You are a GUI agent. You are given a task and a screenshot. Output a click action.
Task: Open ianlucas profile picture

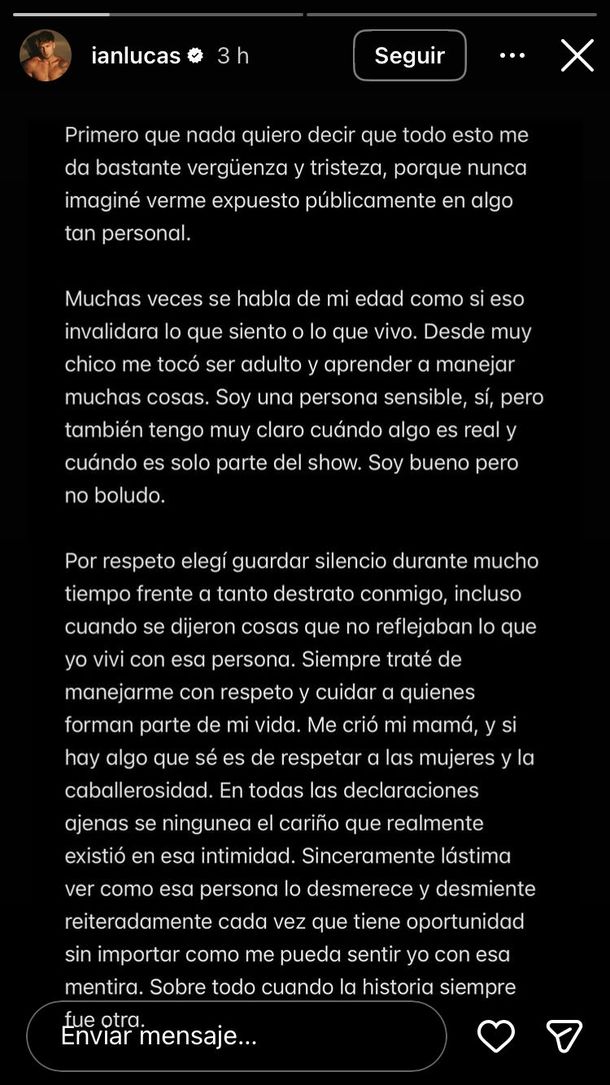(x=45, y=56)
